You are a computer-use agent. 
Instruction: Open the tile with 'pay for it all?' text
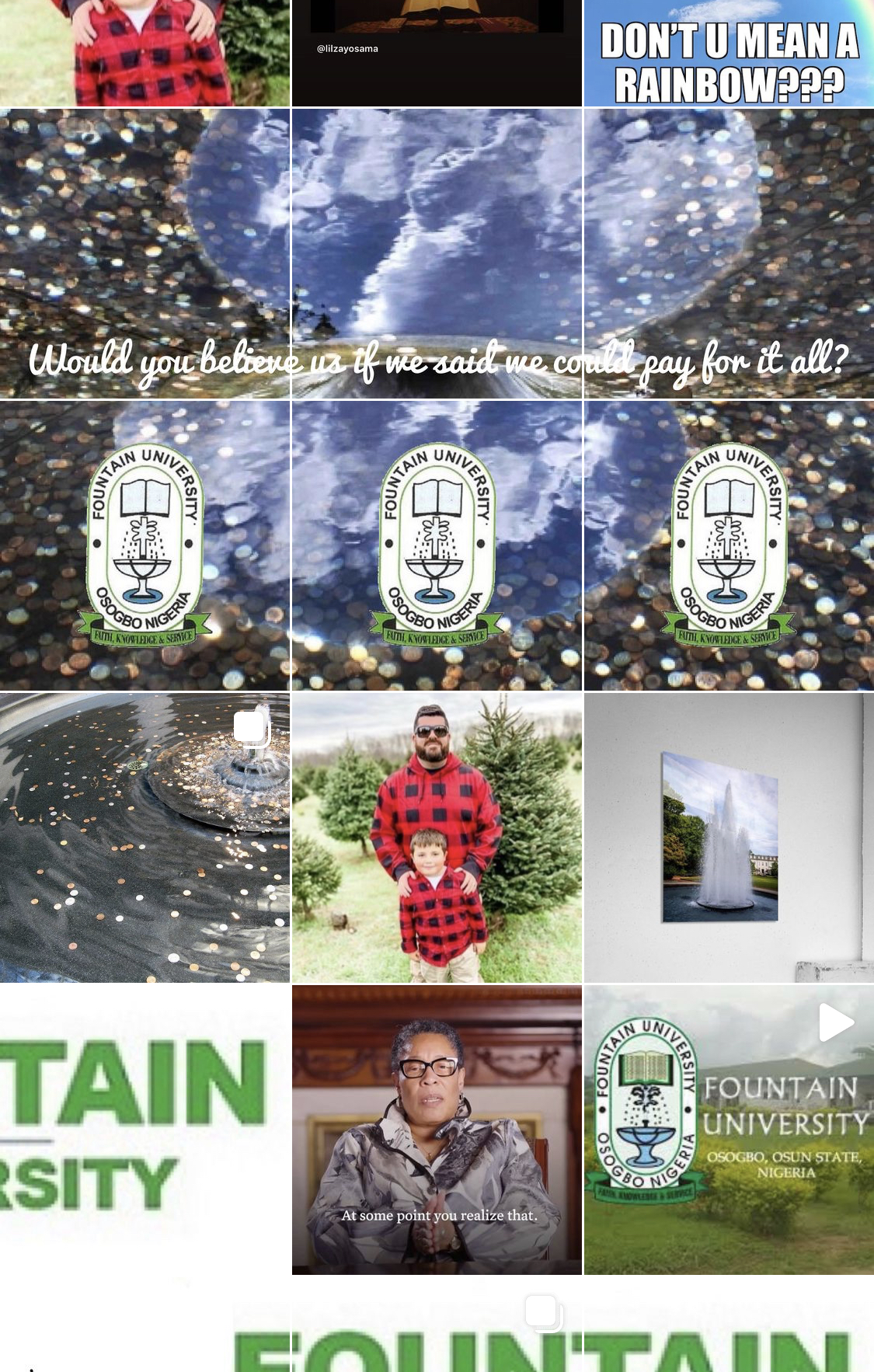point(729,254)
